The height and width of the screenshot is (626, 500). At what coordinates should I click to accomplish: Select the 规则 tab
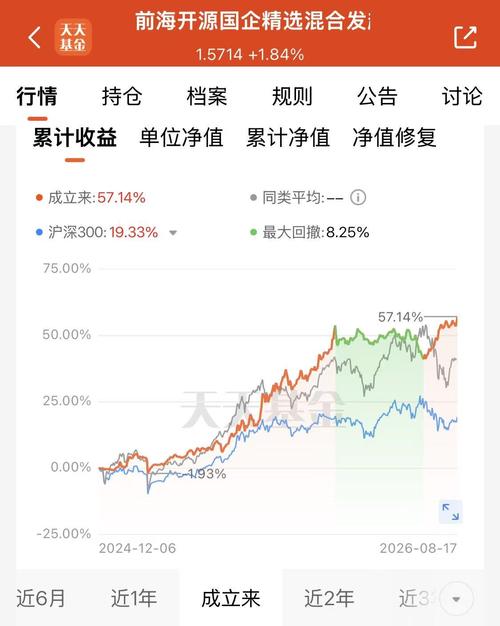tap(292, 97)
